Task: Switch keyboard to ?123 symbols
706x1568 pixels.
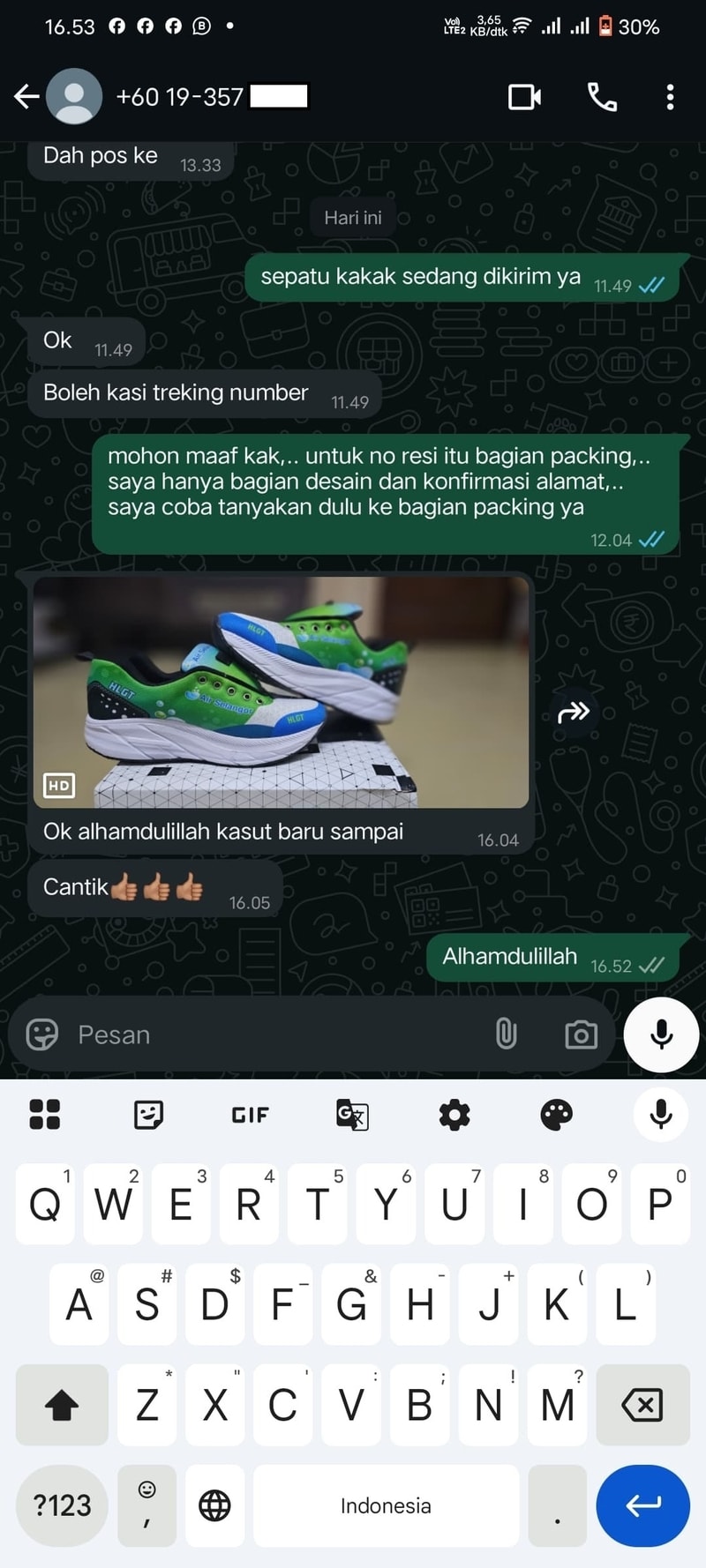Action: click(x=62, y=1505)
